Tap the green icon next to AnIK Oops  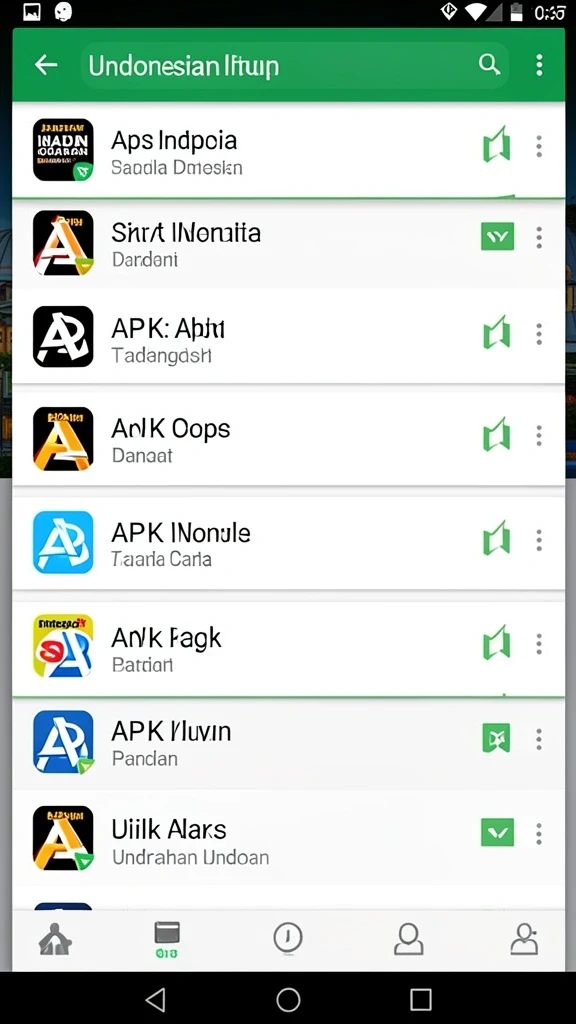coord(496,436)
